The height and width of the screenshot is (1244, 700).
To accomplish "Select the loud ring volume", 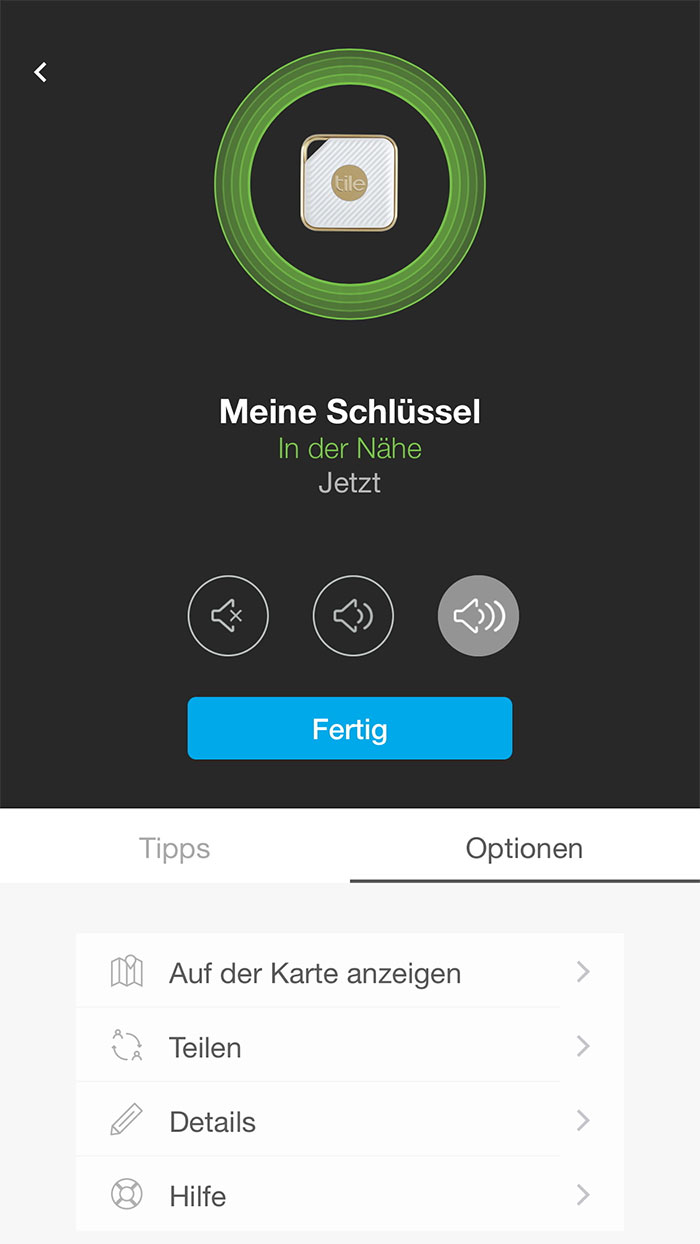I will [478, 616].
